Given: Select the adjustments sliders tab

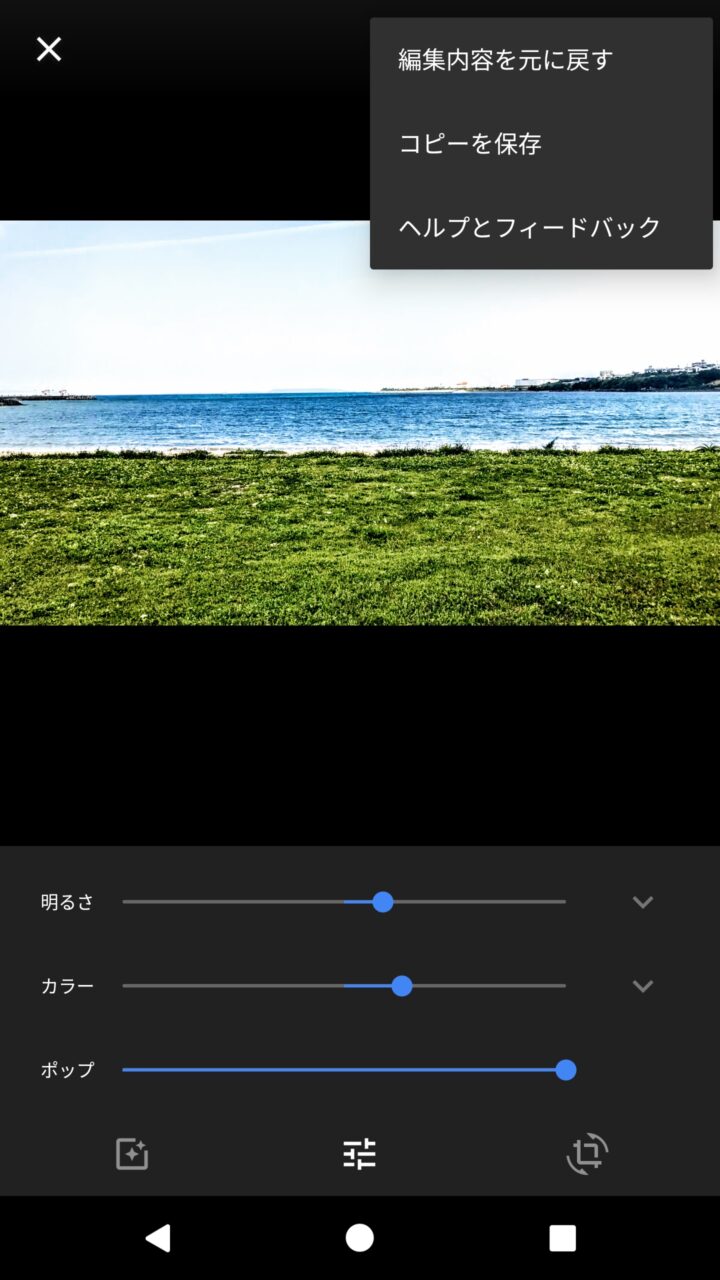Looking at the screenshot, I should click(x=359, y=1154).
